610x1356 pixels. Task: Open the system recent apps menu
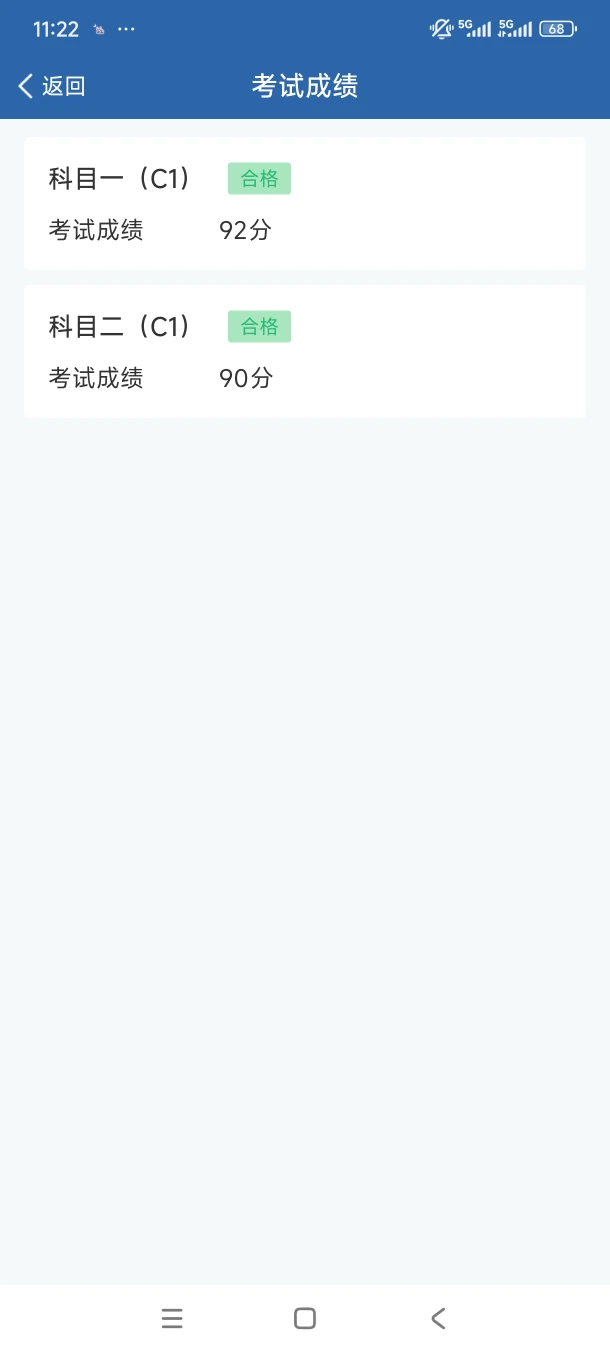tap(172, 1318)
